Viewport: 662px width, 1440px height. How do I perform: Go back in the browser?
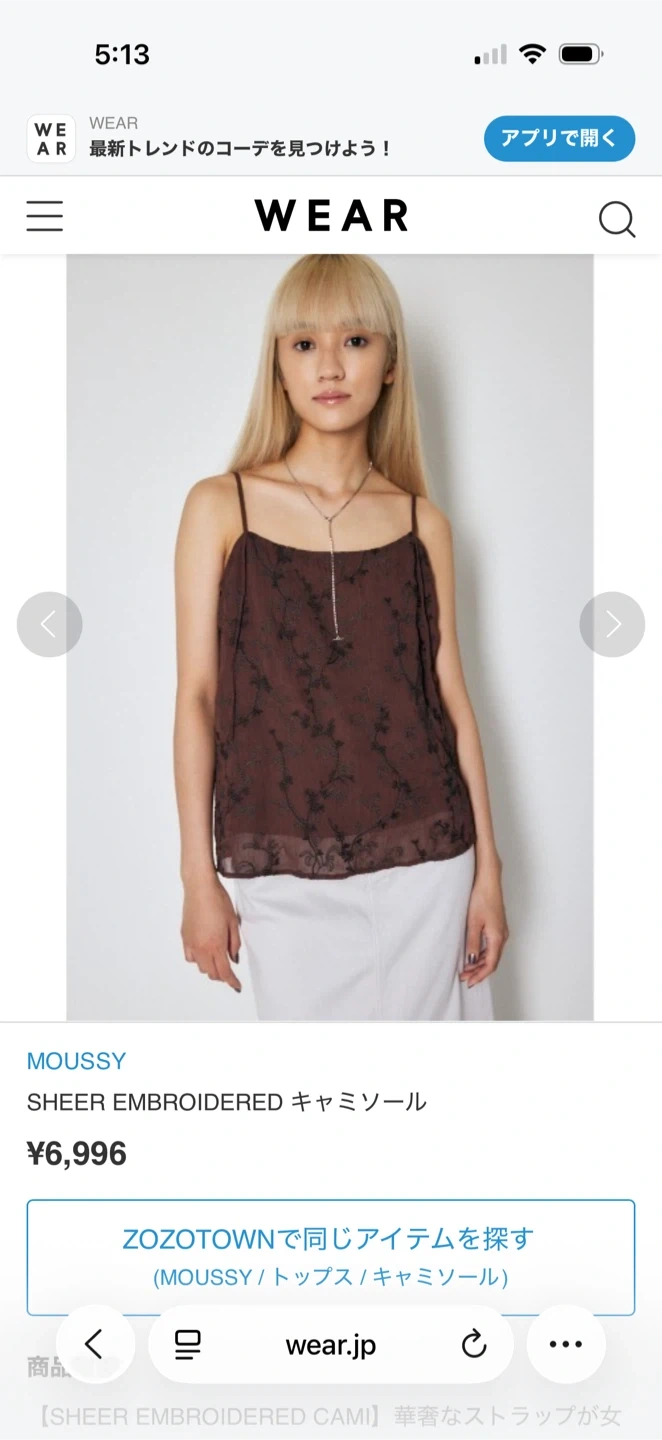(x=95, y=1345)
